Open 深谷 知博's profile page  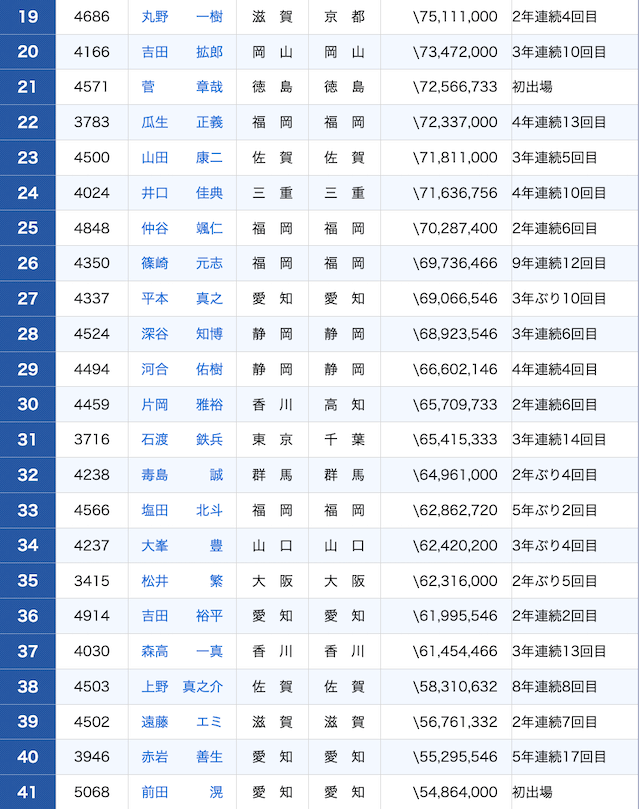click(x=182, y=334)
